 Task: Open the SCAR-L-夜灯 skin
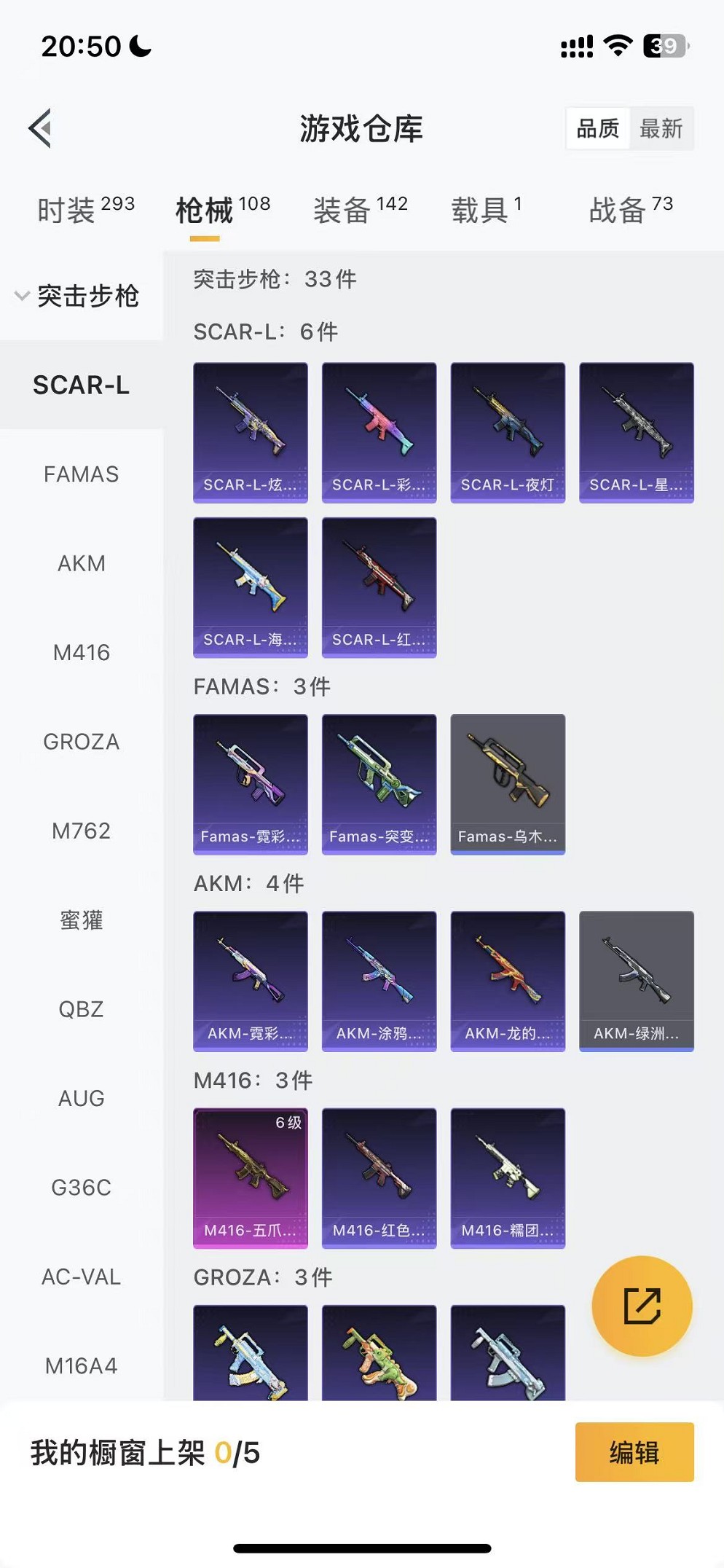(x=508, y=432)
